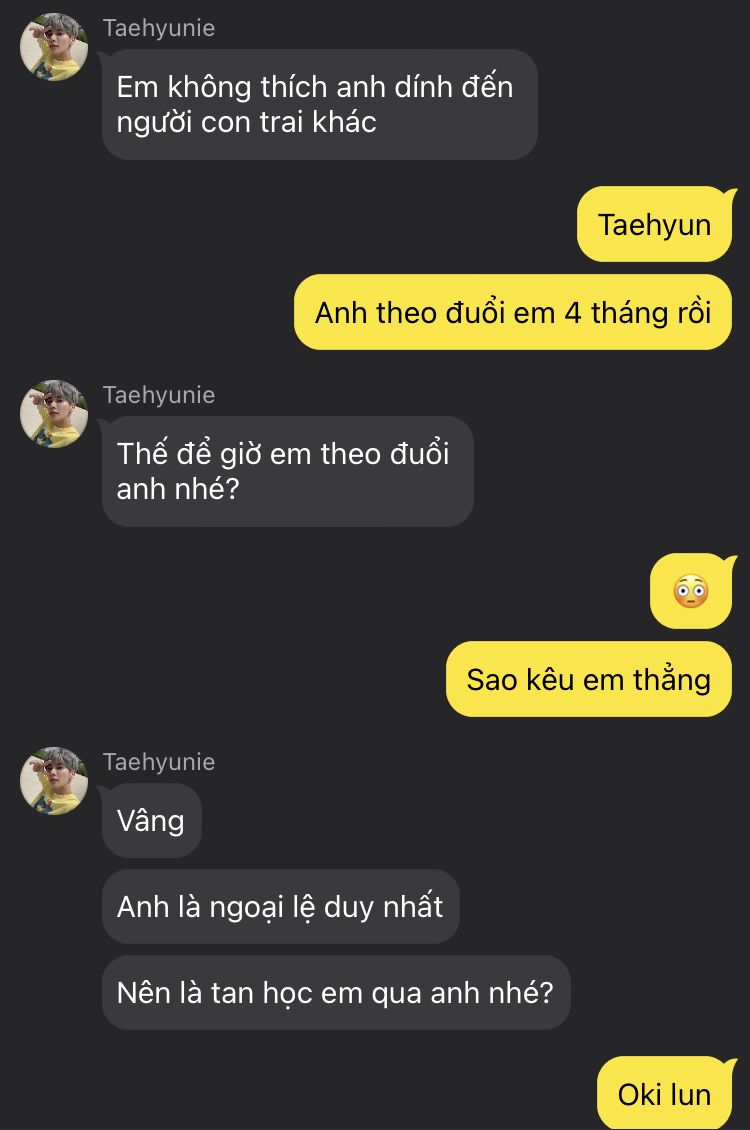Open Taehyunie's avatar beside the "Vâng" message
The height and width of the screenshot is (1130, 750).
[54, 780]
